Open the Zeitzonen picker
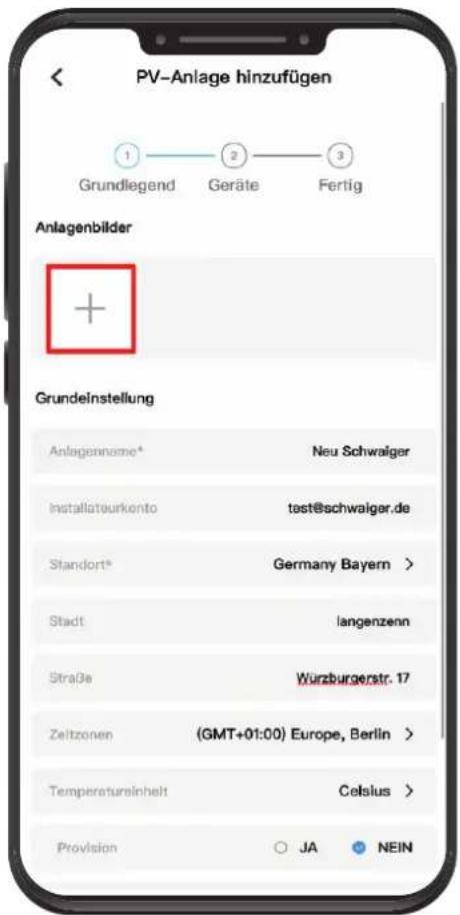The height and width of the screenshot is (915, 460). pos(233,734)
